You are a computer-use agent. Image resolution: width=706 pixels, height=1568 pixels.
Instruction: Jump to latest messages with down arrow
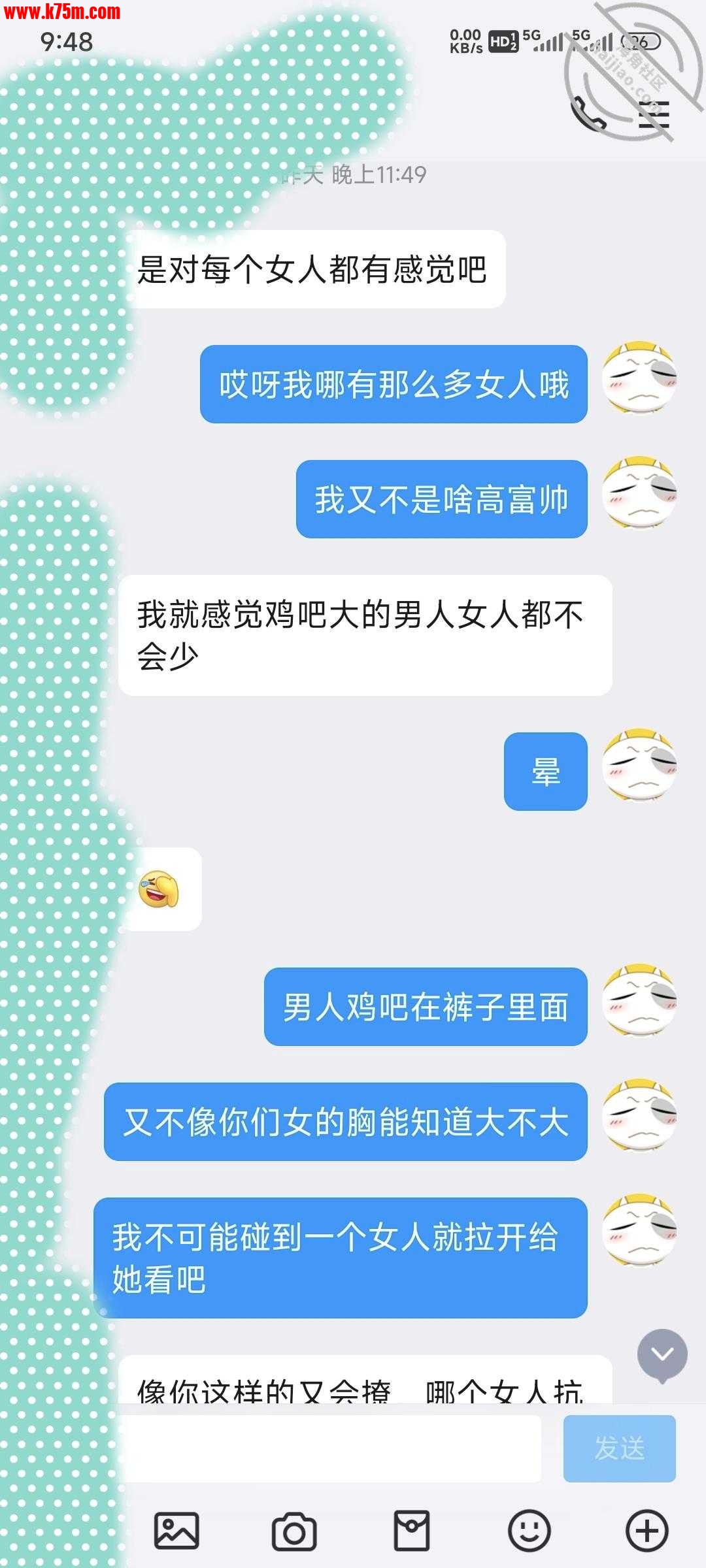pyautogui.click(x=662, y=1356)
